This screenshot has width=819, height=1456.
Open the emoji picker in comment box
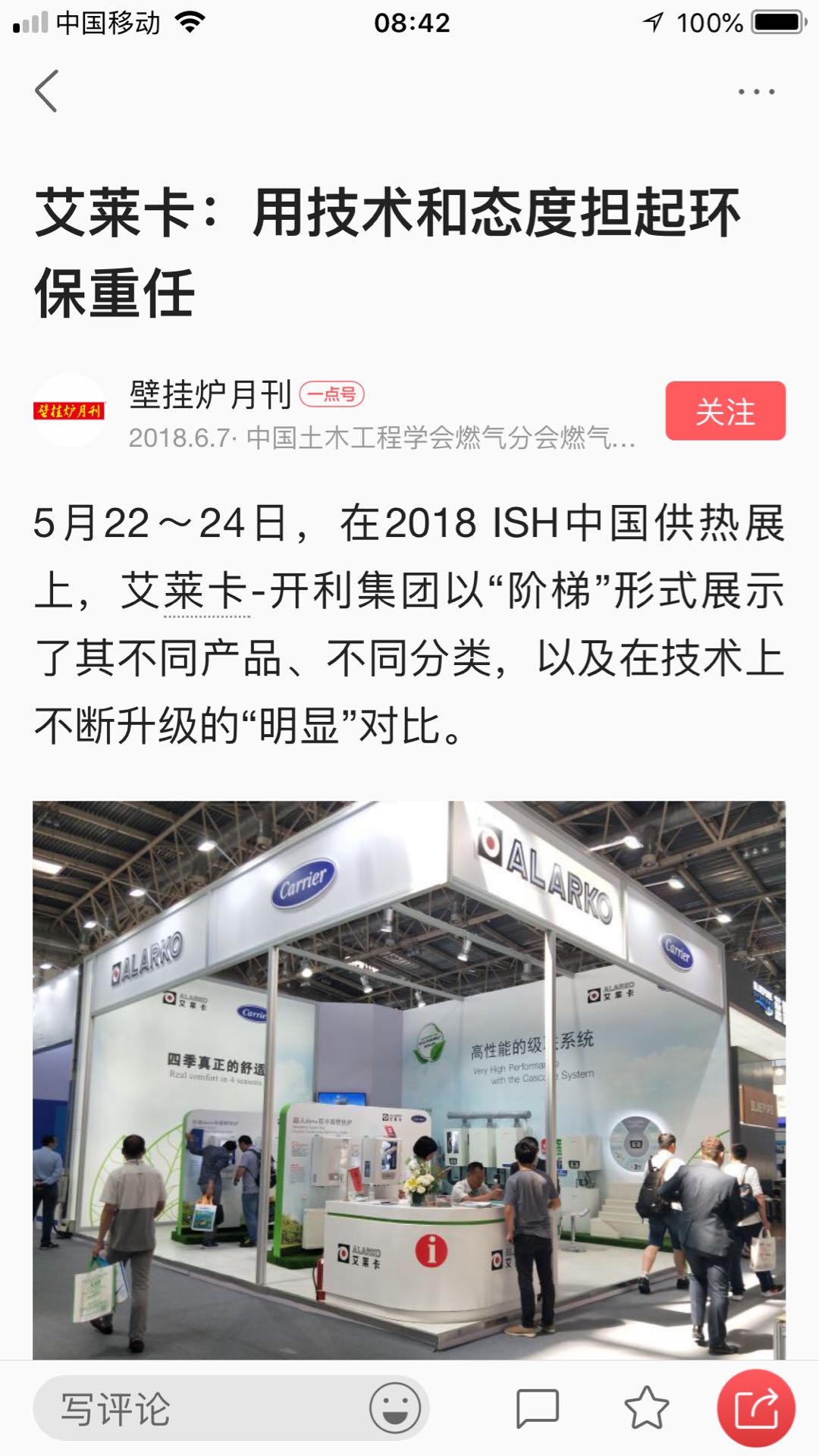[394, 1408]
